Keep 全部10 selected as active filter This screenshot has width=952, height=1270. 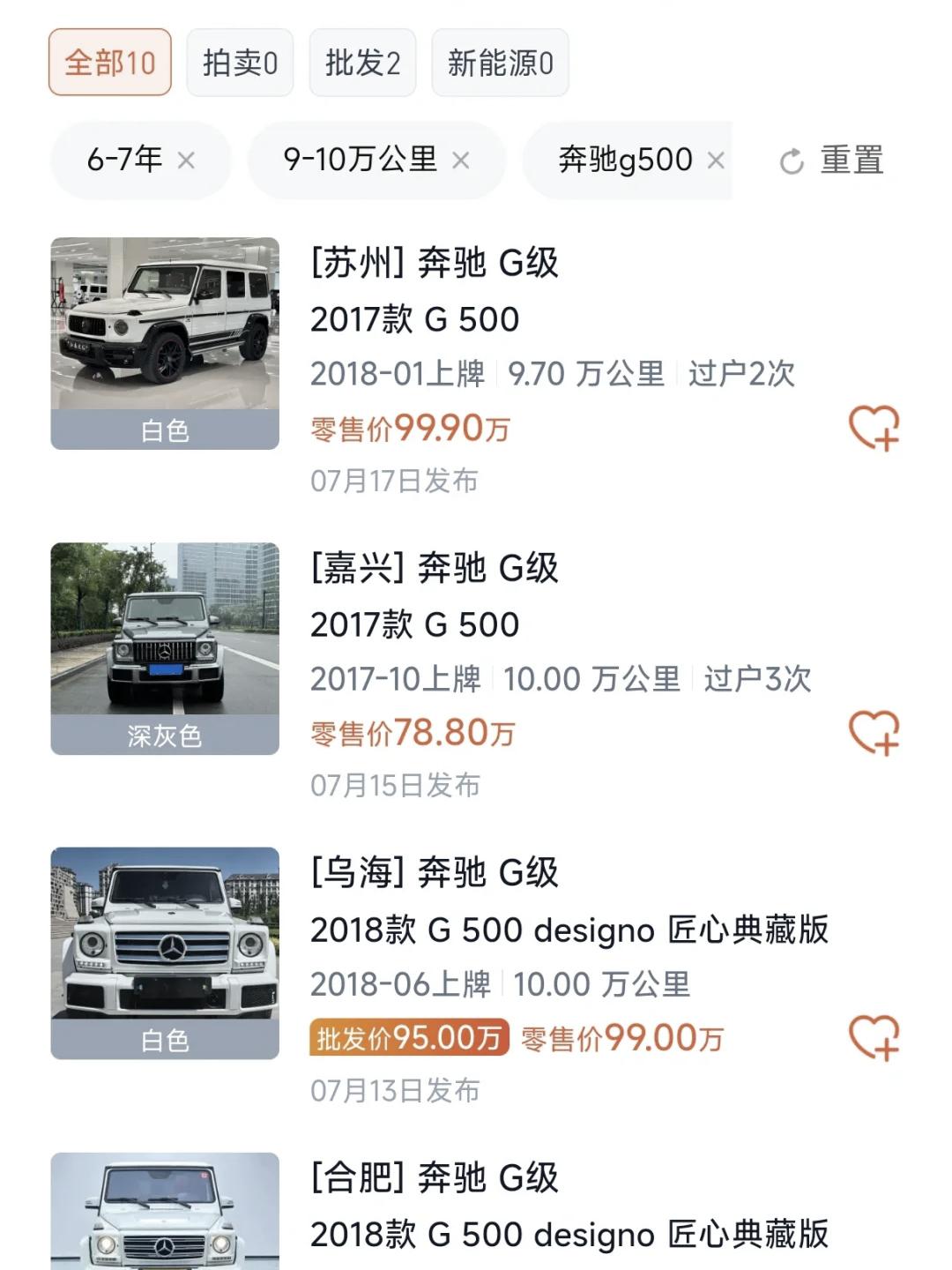click(x=108, y=62)
